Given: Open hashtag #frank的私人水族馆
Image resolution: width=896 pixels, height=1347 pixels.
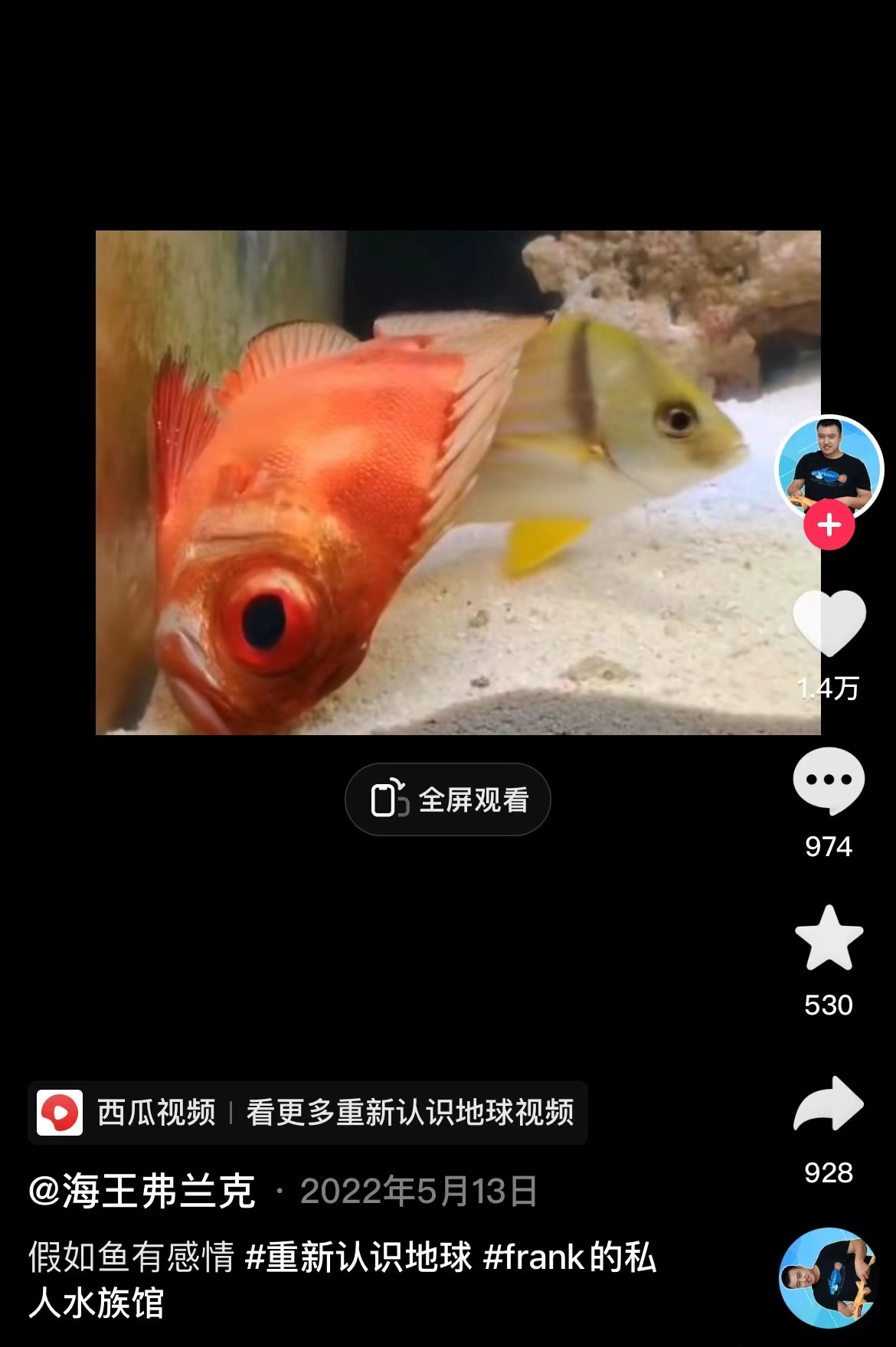Looking at the screenshot, I should coord(570,1257).
